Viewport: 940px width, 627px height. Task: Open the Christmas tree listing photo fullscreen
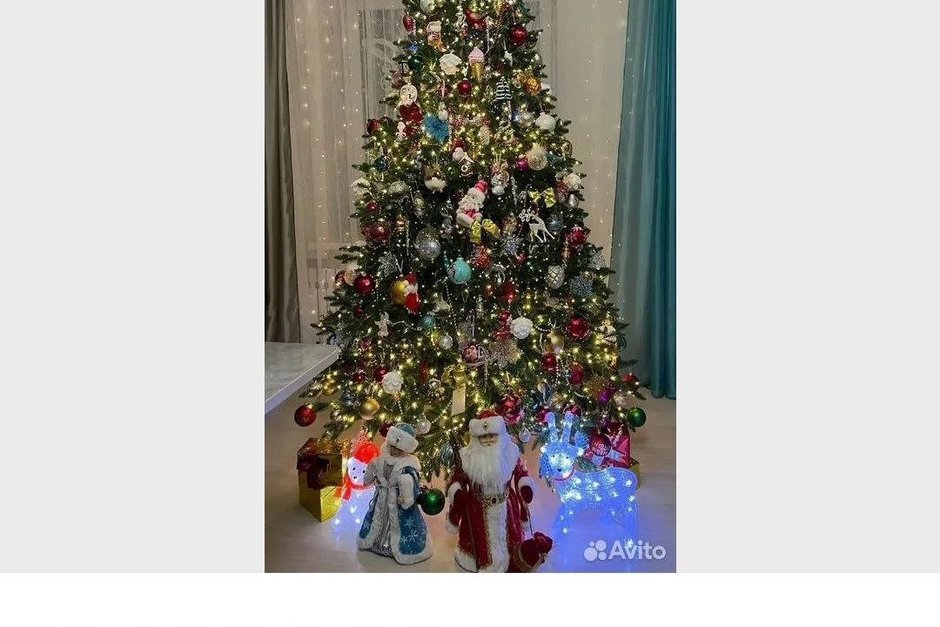pyautogui.click(x=470, y=285)
